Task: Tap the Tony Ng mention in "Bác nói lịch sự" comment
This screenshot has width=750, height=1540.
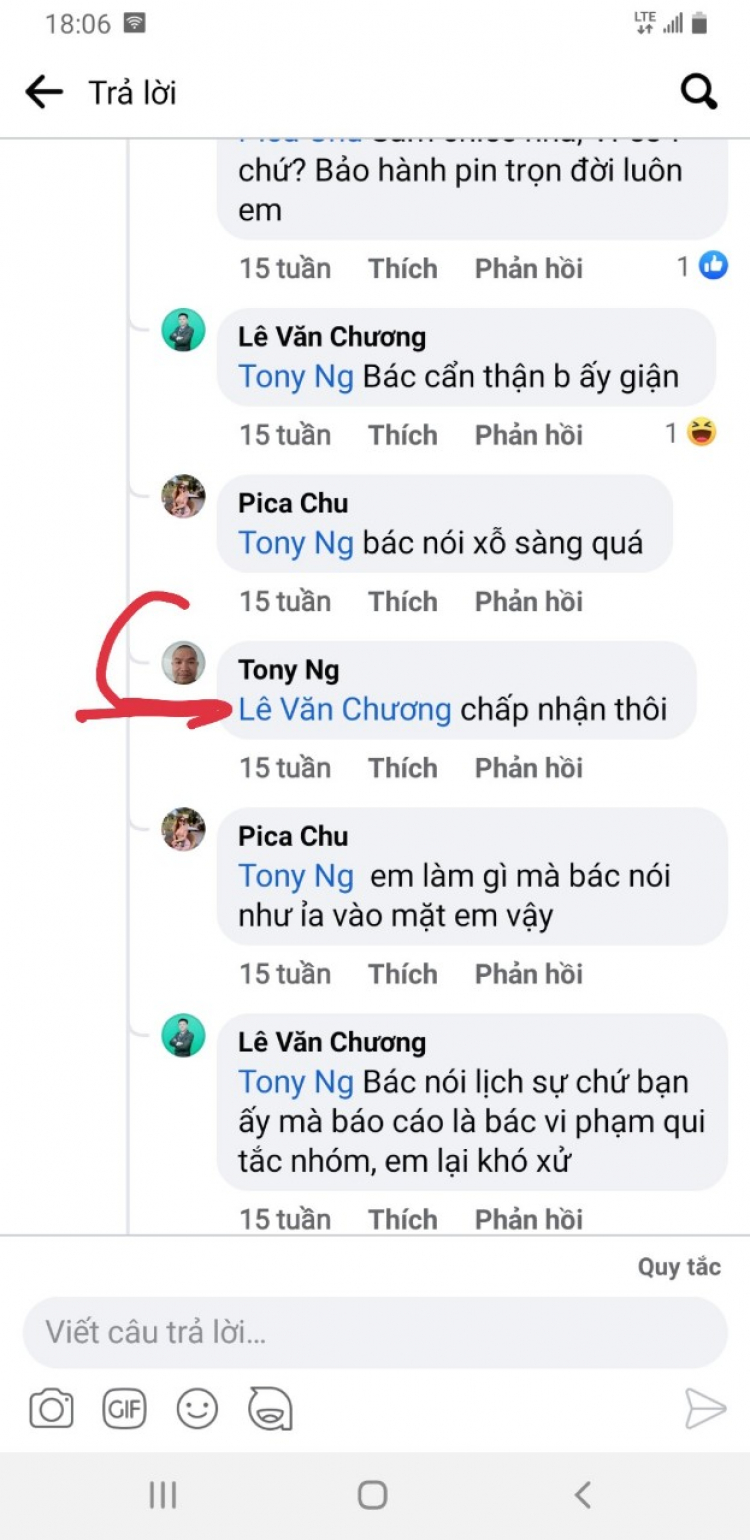Action: [x=296, y=1082]
